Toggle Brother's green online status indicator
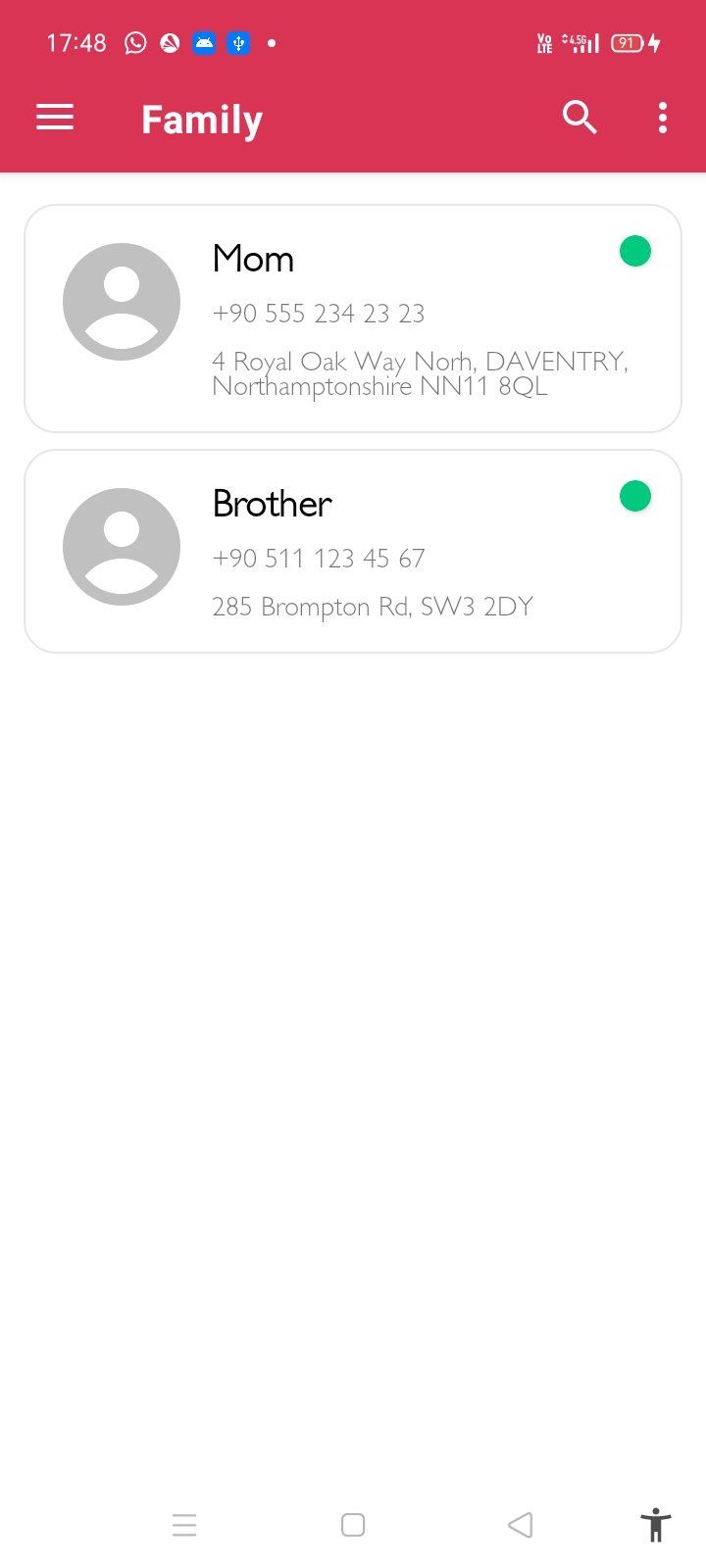This screenshot has width=706, height=1568. [x=635, y=496]
